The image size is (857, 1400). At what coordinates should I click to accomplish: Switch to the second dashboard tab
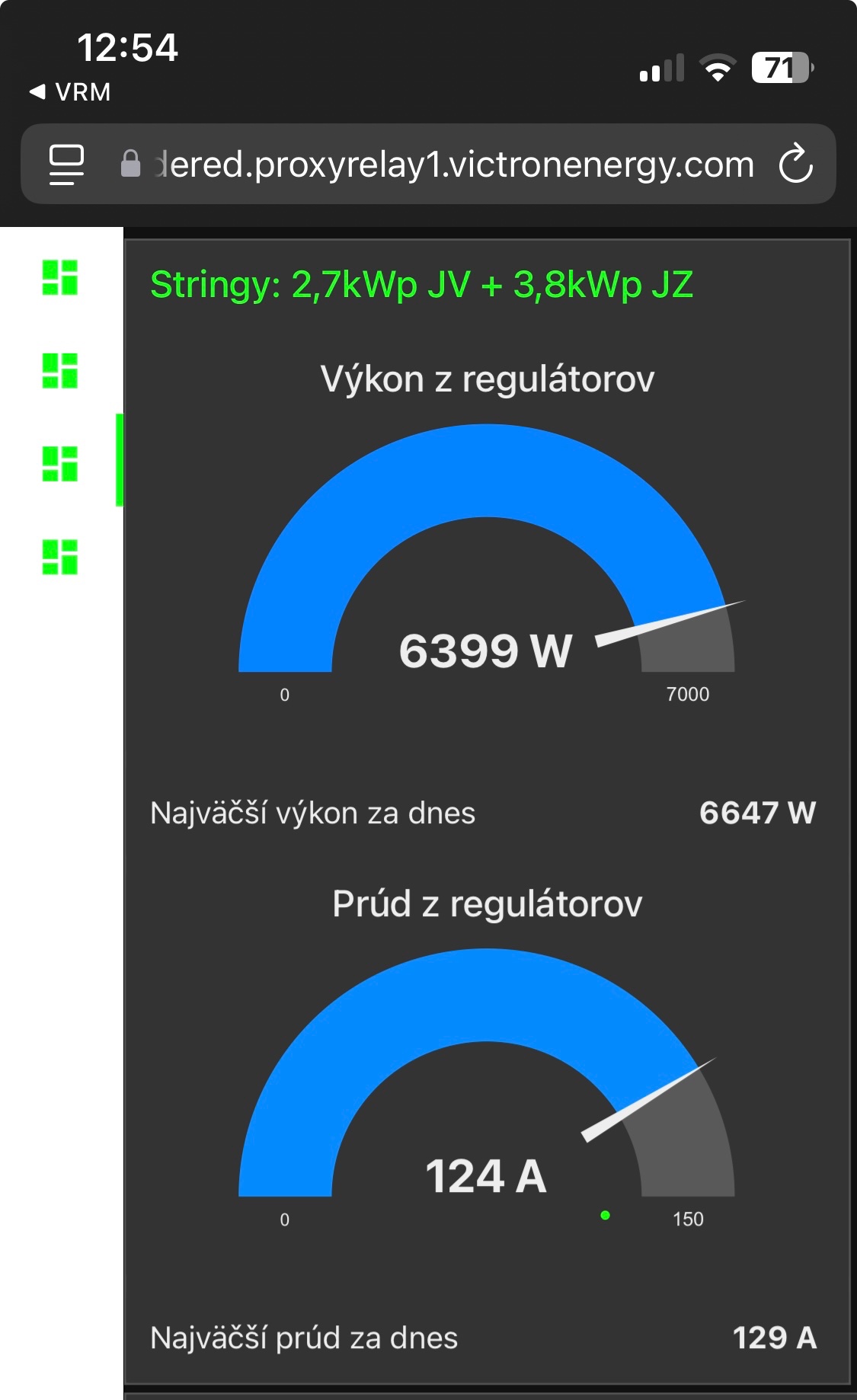[x=60, y=371]
